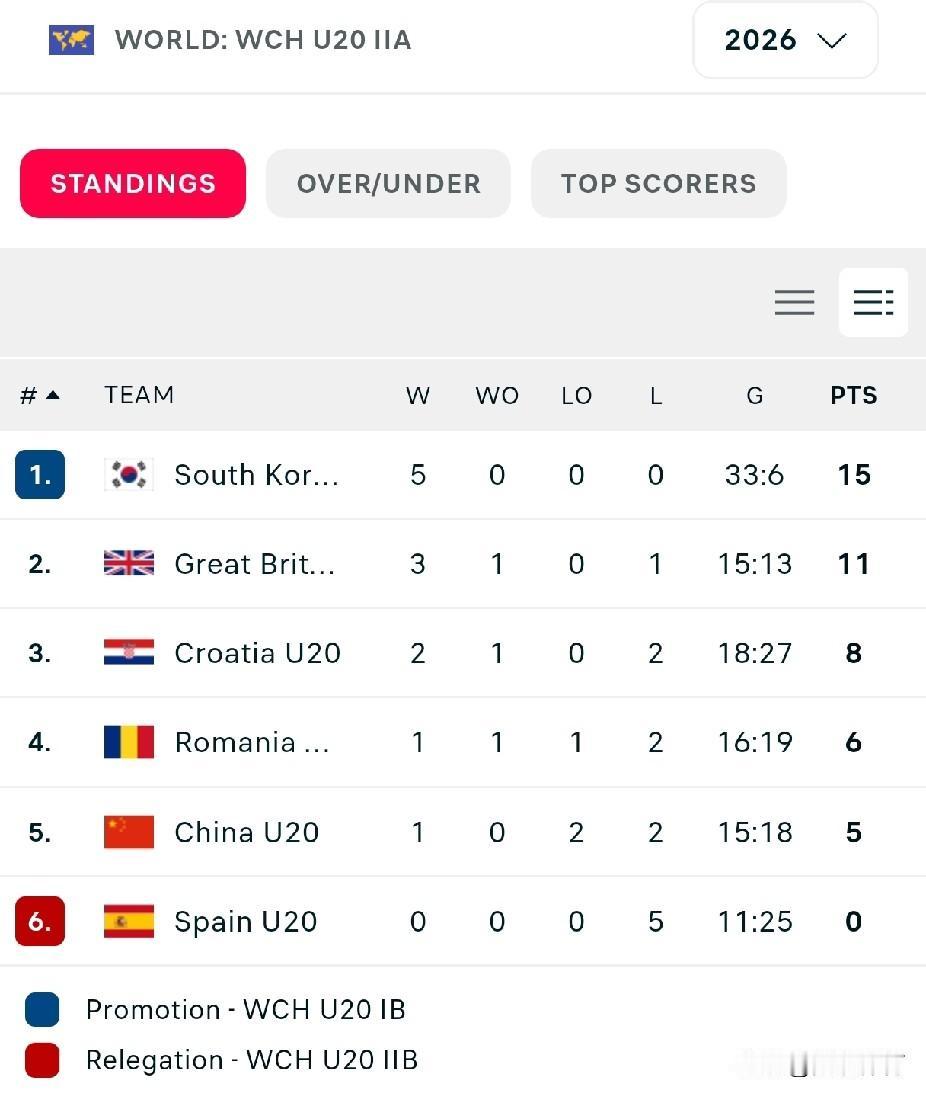Screen dimensions: 926x1096
Task: Click the sort arrow on the # column
Action: tap(53, 394)
